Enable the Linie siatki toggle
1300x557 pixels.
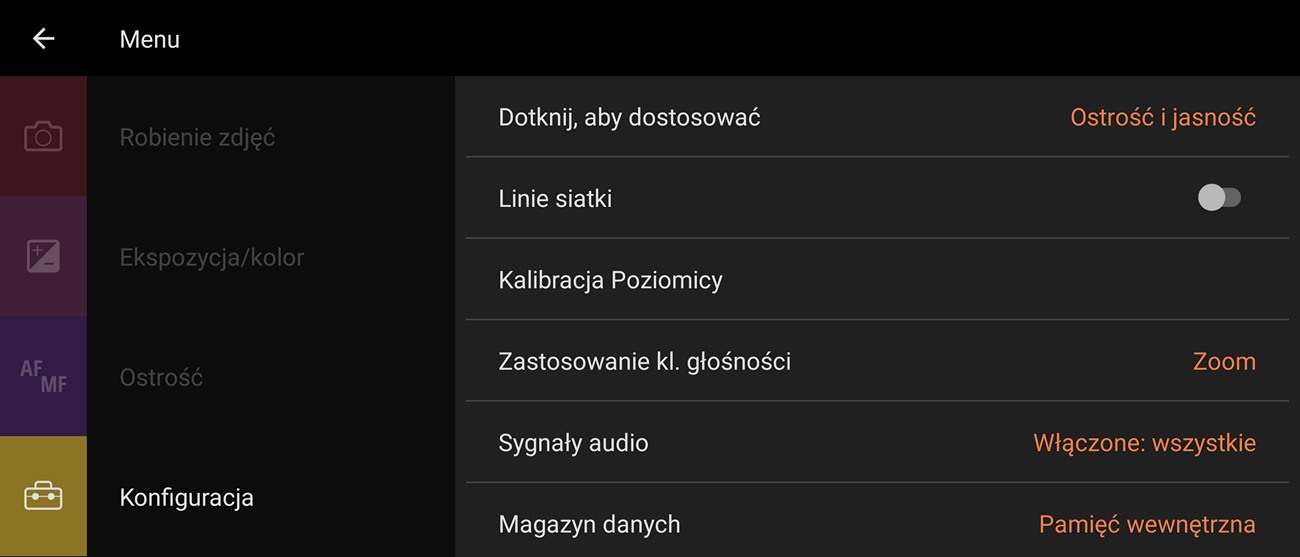pyautogui.click(x=1218, y=198)
